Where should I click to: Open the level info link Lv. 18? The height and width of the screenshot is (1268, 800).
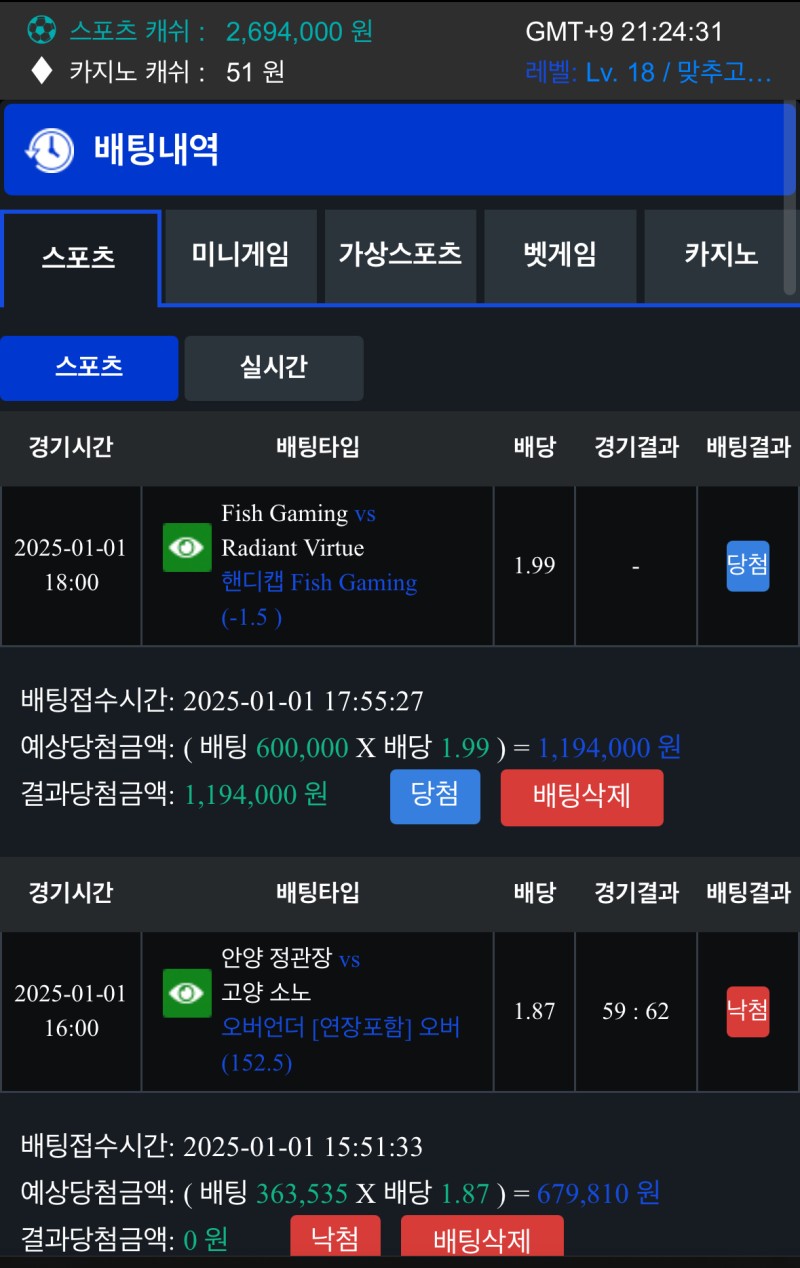(x=648, y=72)
